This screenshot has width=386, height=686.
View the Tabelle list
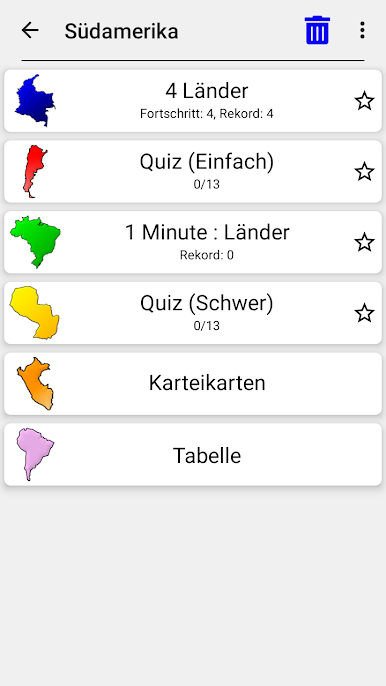pyautogui.click(x=193, y=455)
